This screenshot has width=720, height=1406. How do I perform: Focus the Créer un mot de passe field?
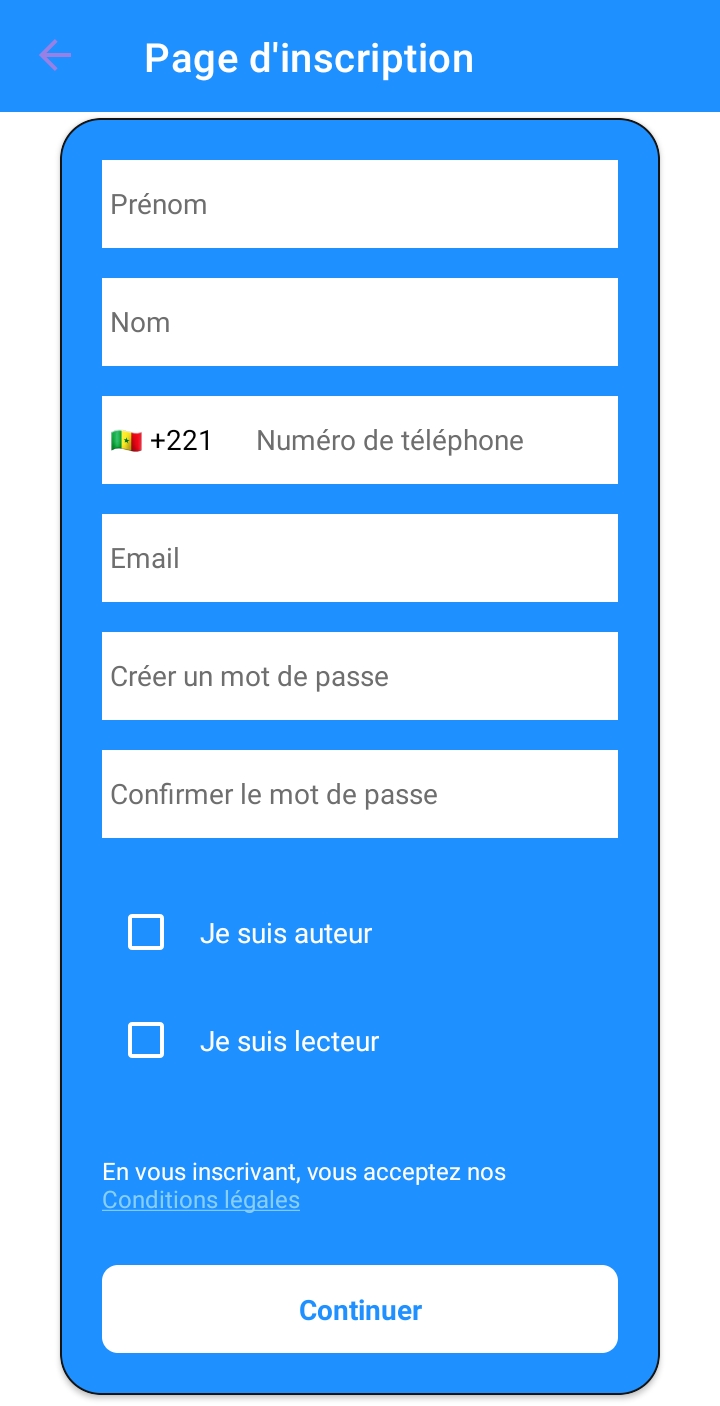coord(360,676)
